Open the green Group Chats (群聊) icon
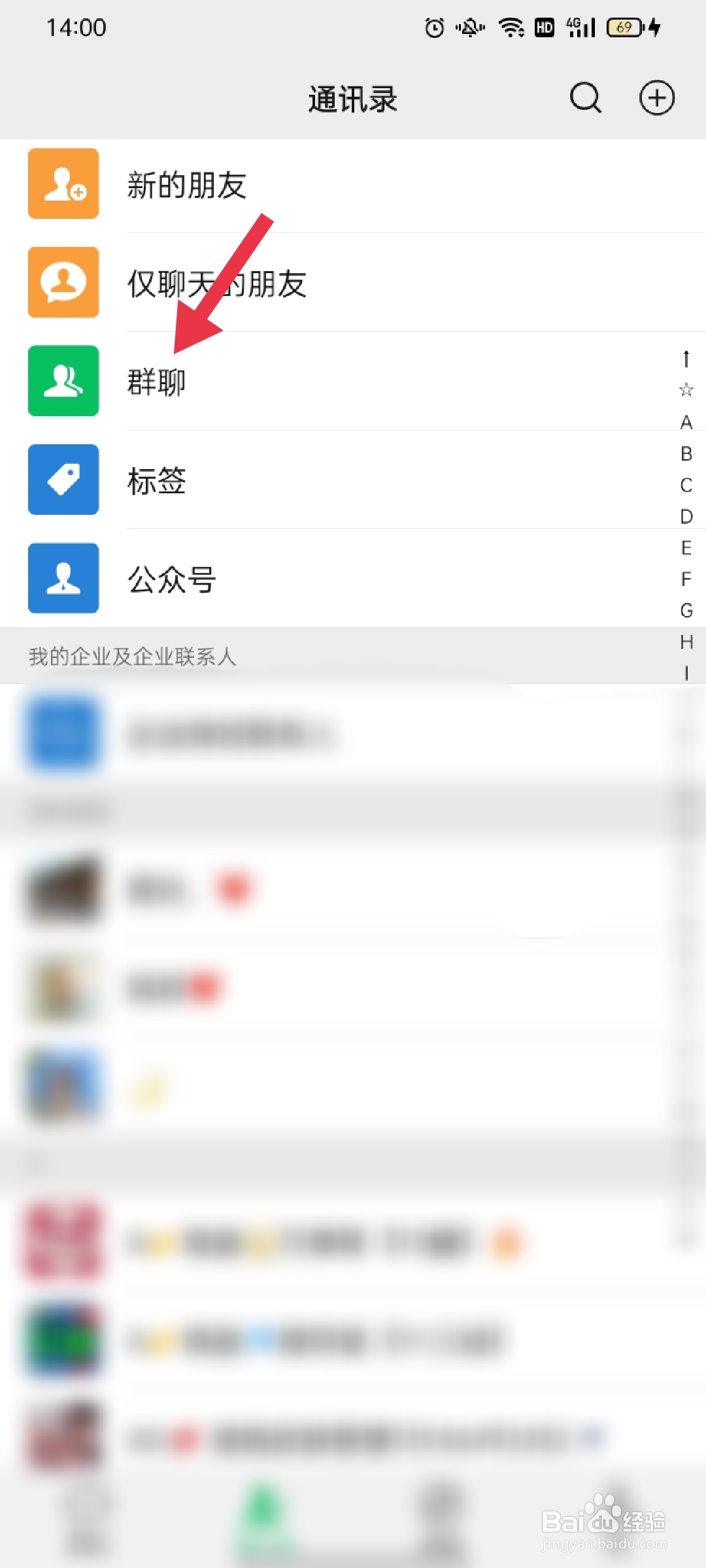This screenshot has height=1568, width=706. 63,381
